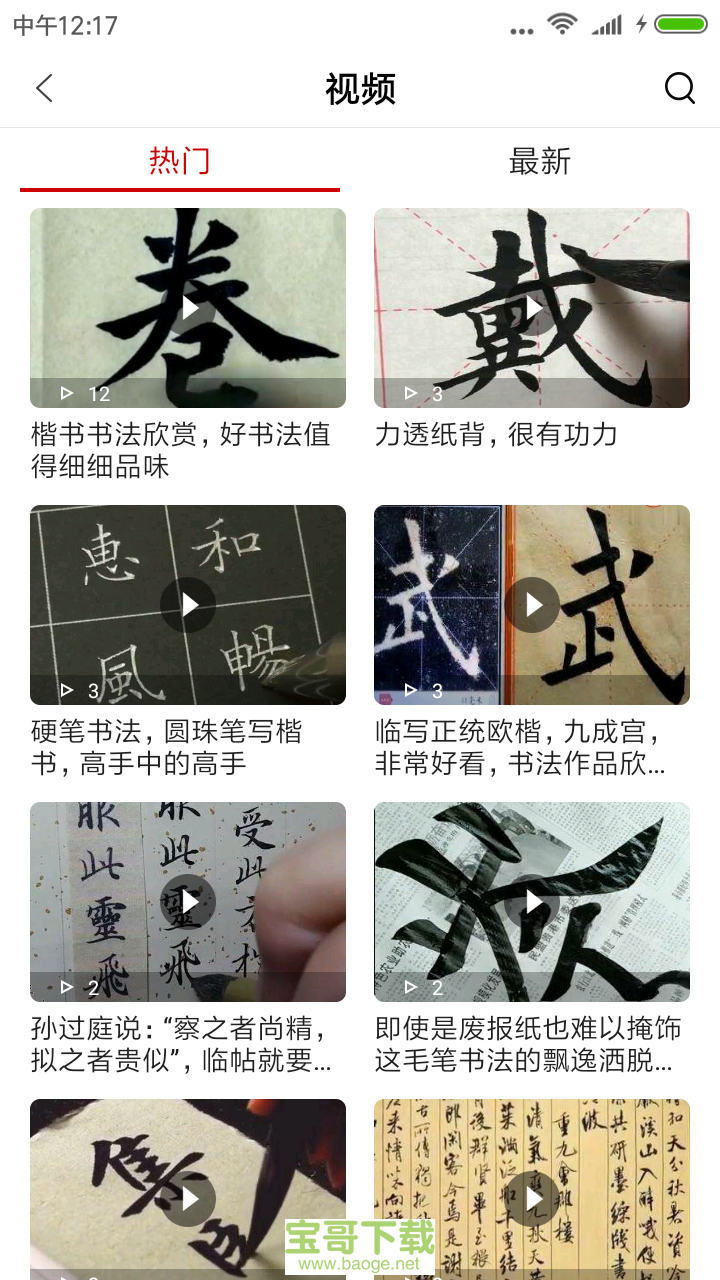
Task: Tap the play count icon showing 12
Action: point(66,393)
